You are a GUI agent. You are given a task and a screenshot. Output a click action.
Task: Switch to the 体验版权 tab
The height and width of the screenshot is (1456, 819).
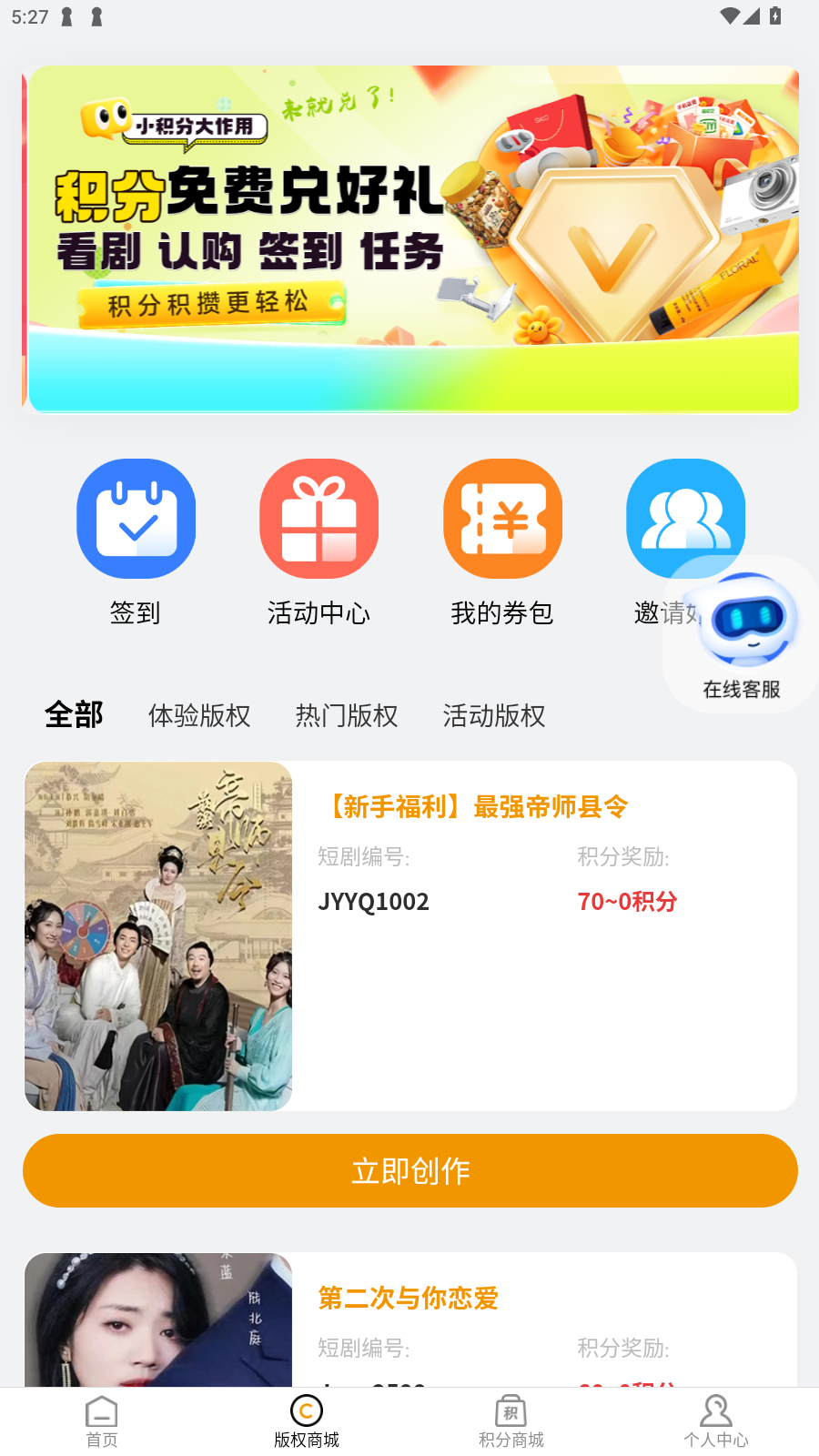pyautogui.click(x=199, y=716)
